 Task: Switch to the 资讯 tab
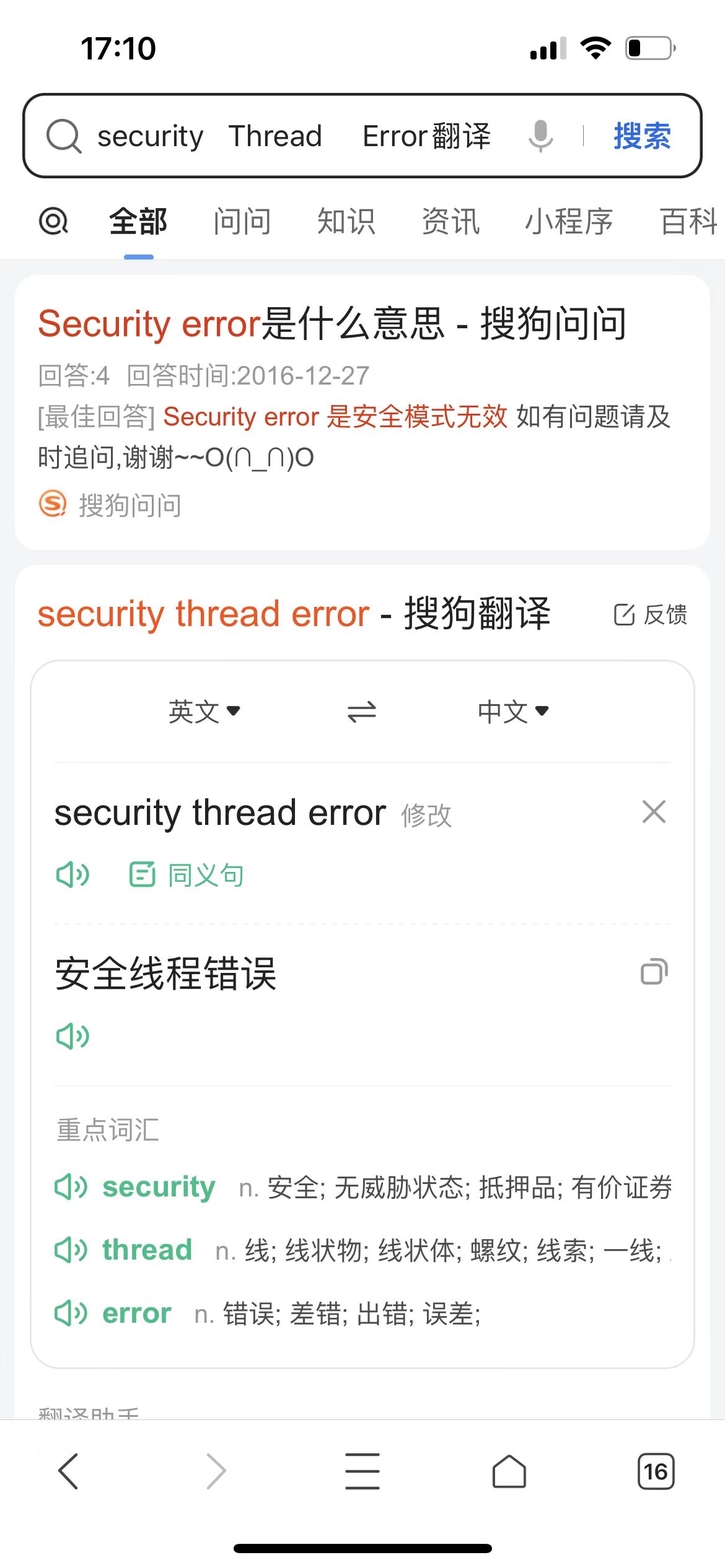tap(450, 222)
